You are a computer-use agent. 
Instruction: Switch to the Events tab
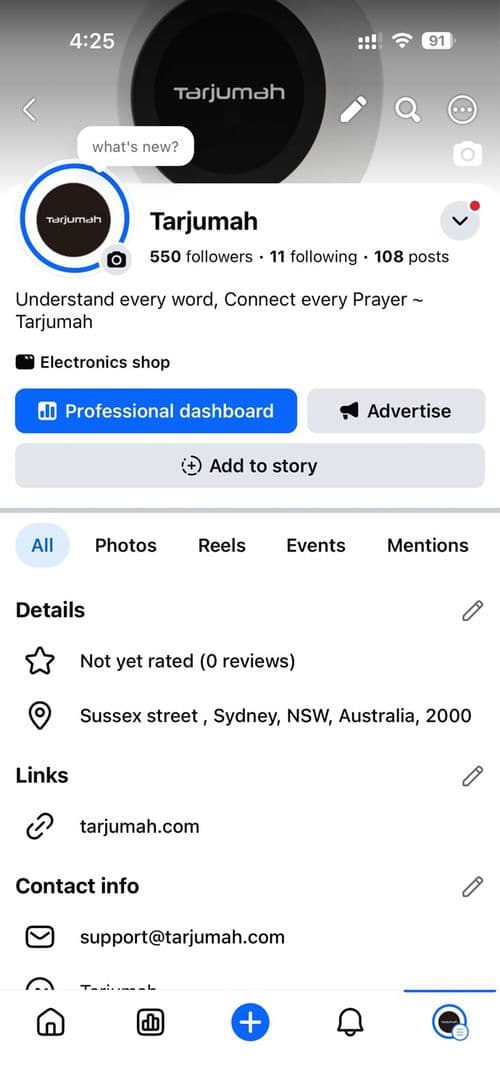point(316,546)
